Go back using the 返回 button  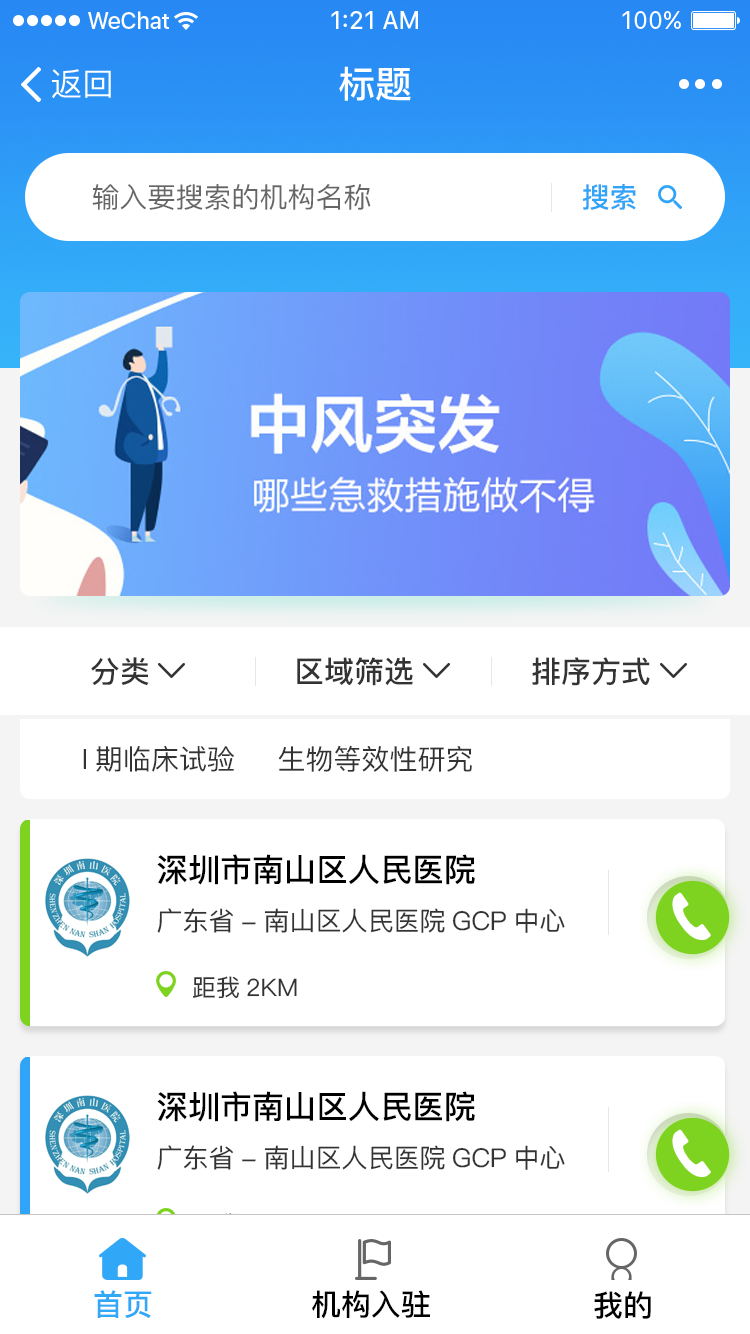point(66,85)
